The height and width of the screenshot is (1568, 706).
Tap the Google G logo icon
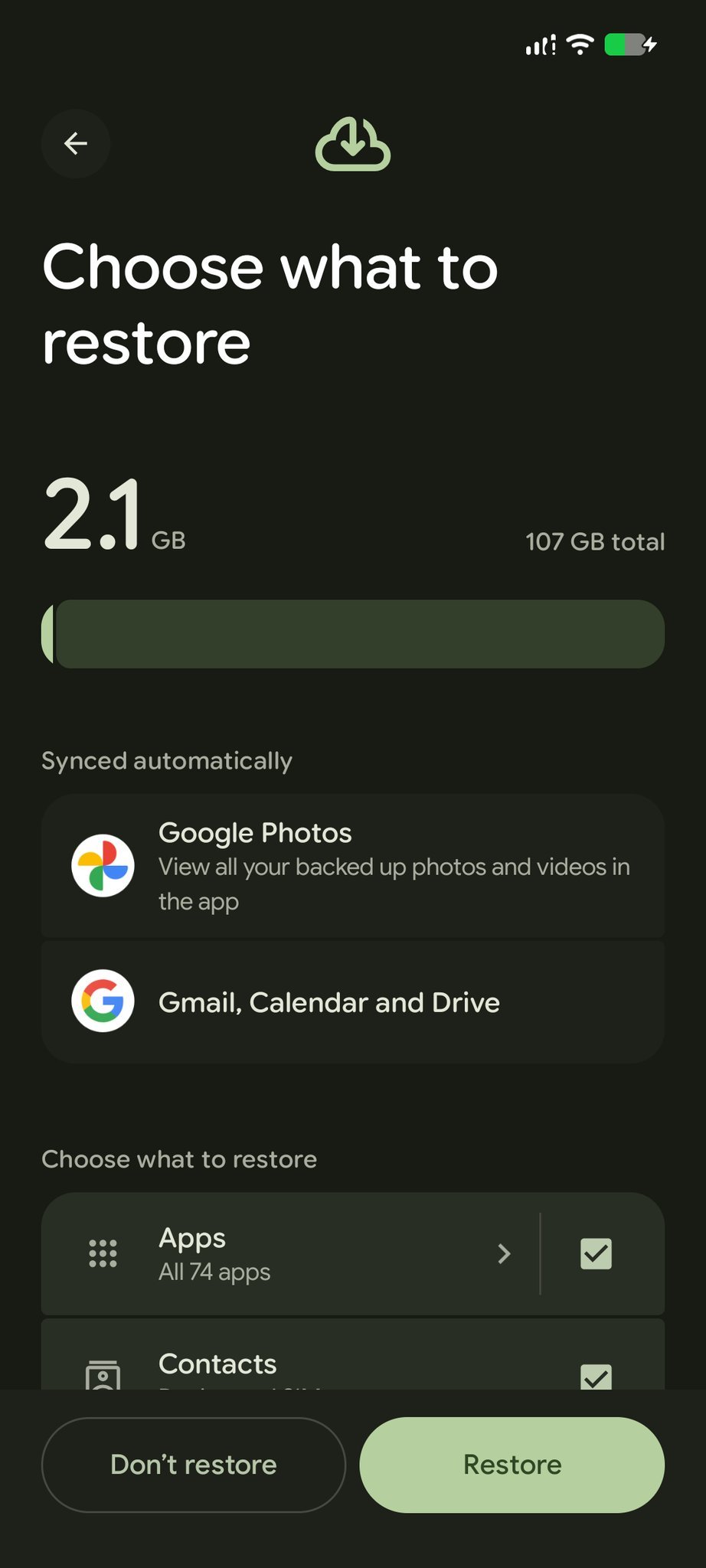(x=103, y=1001)
